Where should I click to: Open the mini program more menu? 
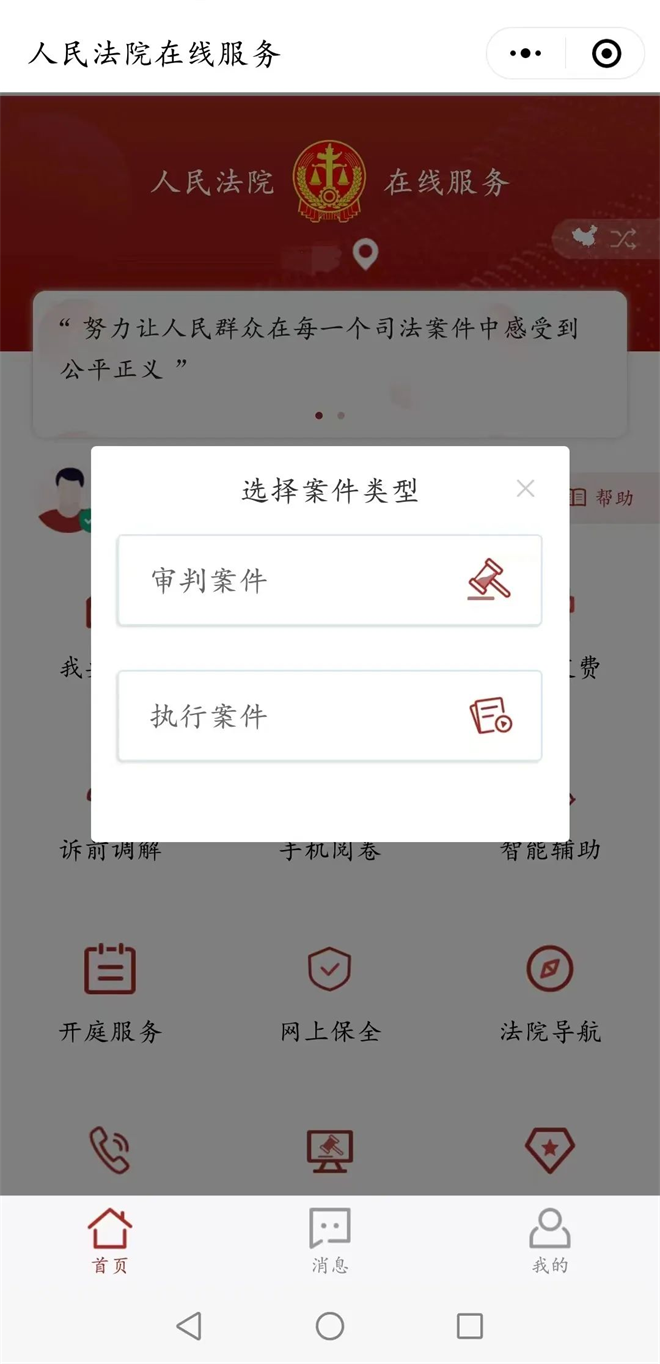point(525,54)
